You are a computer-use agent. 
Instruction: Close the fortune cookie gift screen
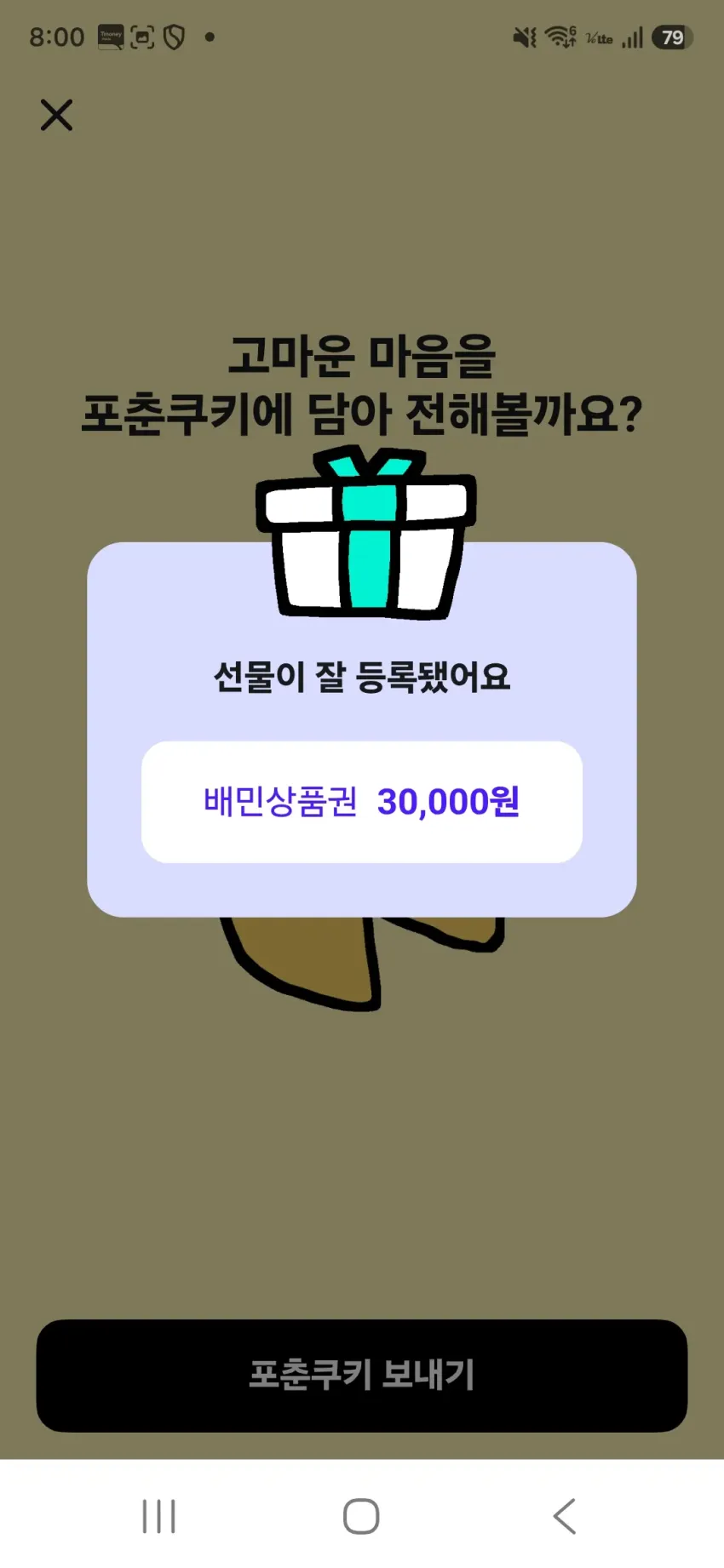click(56, 115)
